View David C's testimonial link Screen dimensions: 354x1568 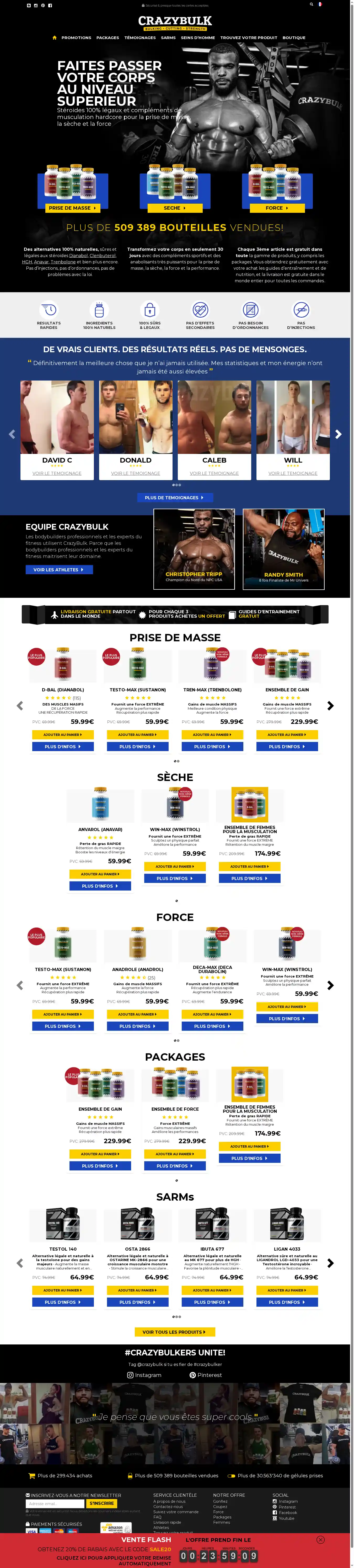[x=57, y=473]
